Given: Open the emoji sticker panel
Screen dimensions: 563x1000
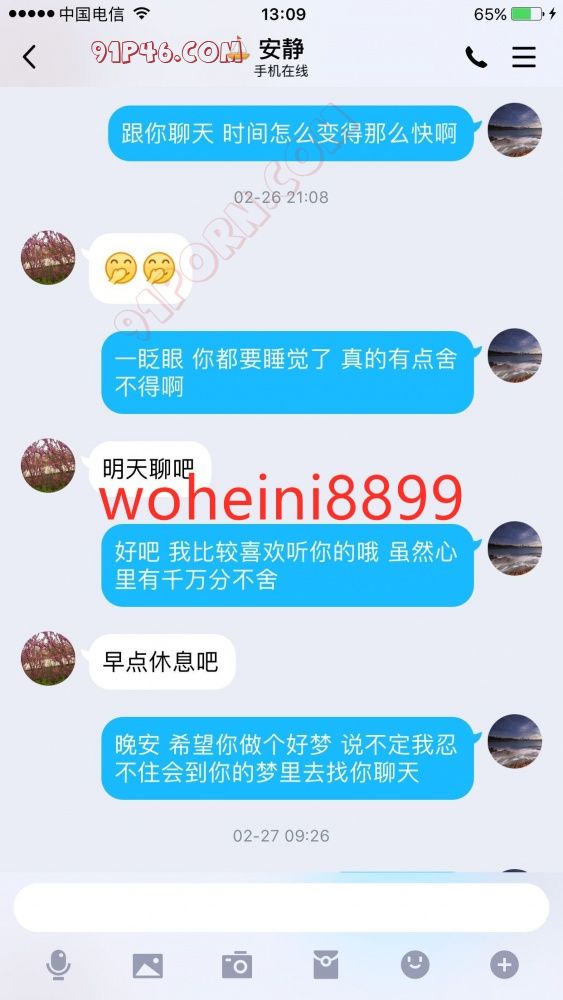Looking at the screenshot, I should click(x=415, y=965).
